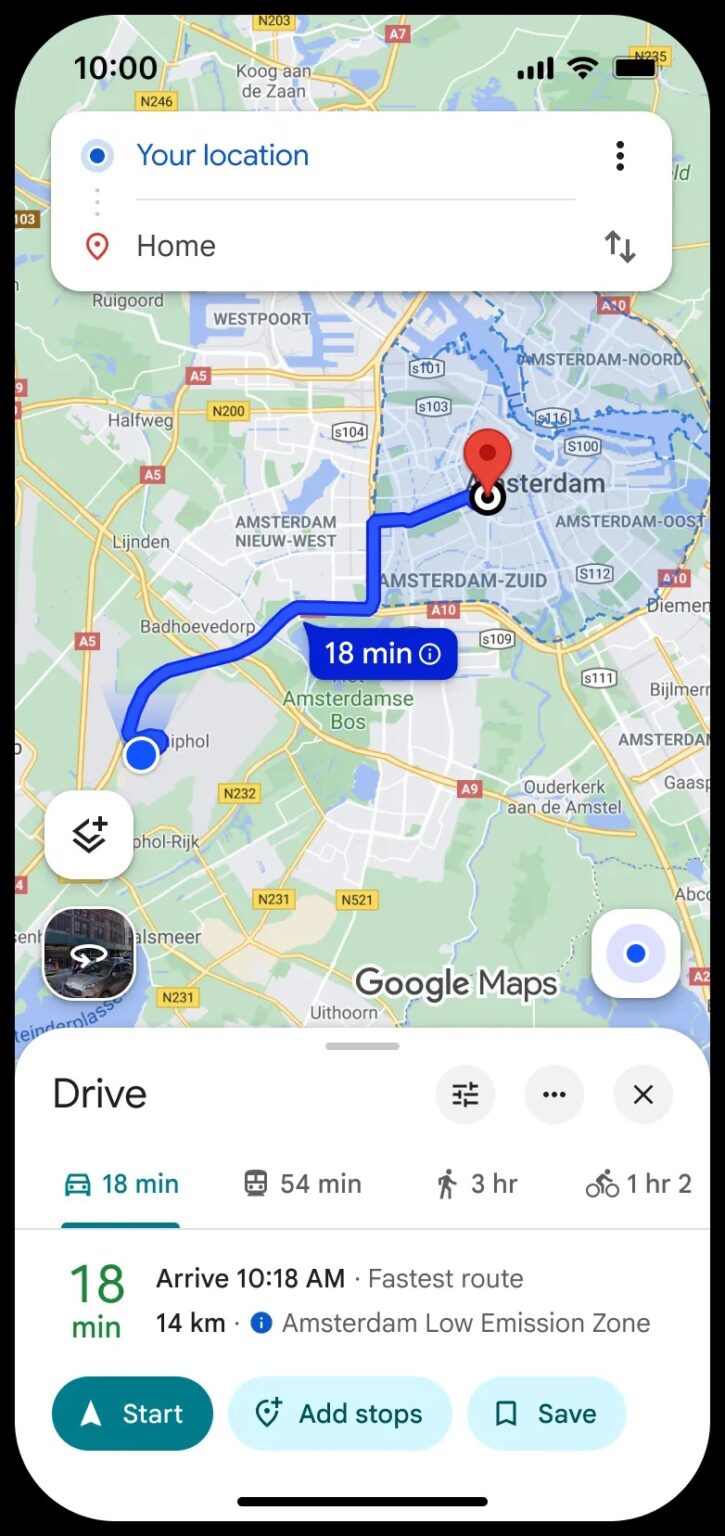Viewport: 725px width, 1536px height.
Task: Open route options with the sliders icon
Action: [465, 1095]
